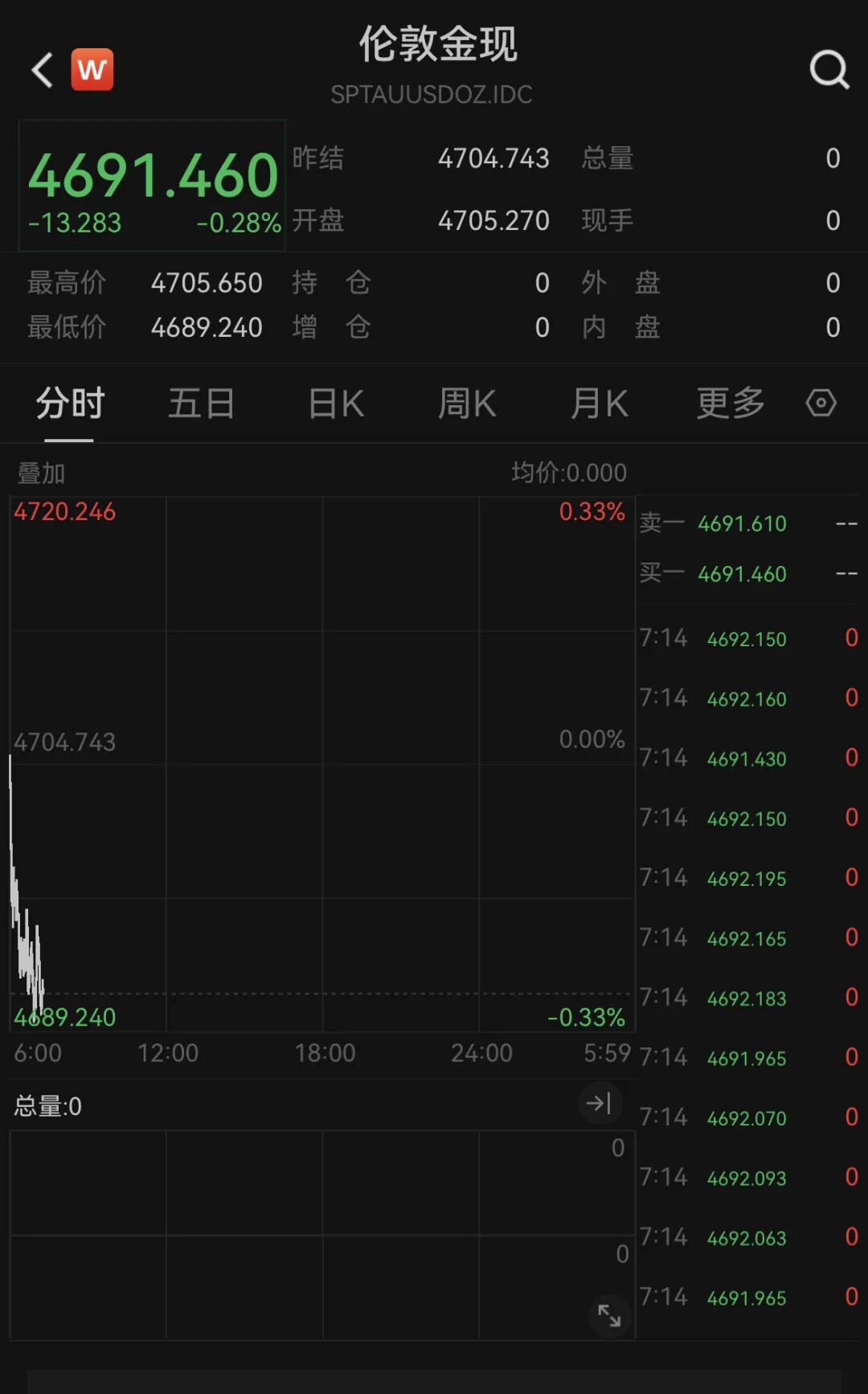Show the 周K chart
The width and height of the screenshot is (868, 1394).
[467, 404]
